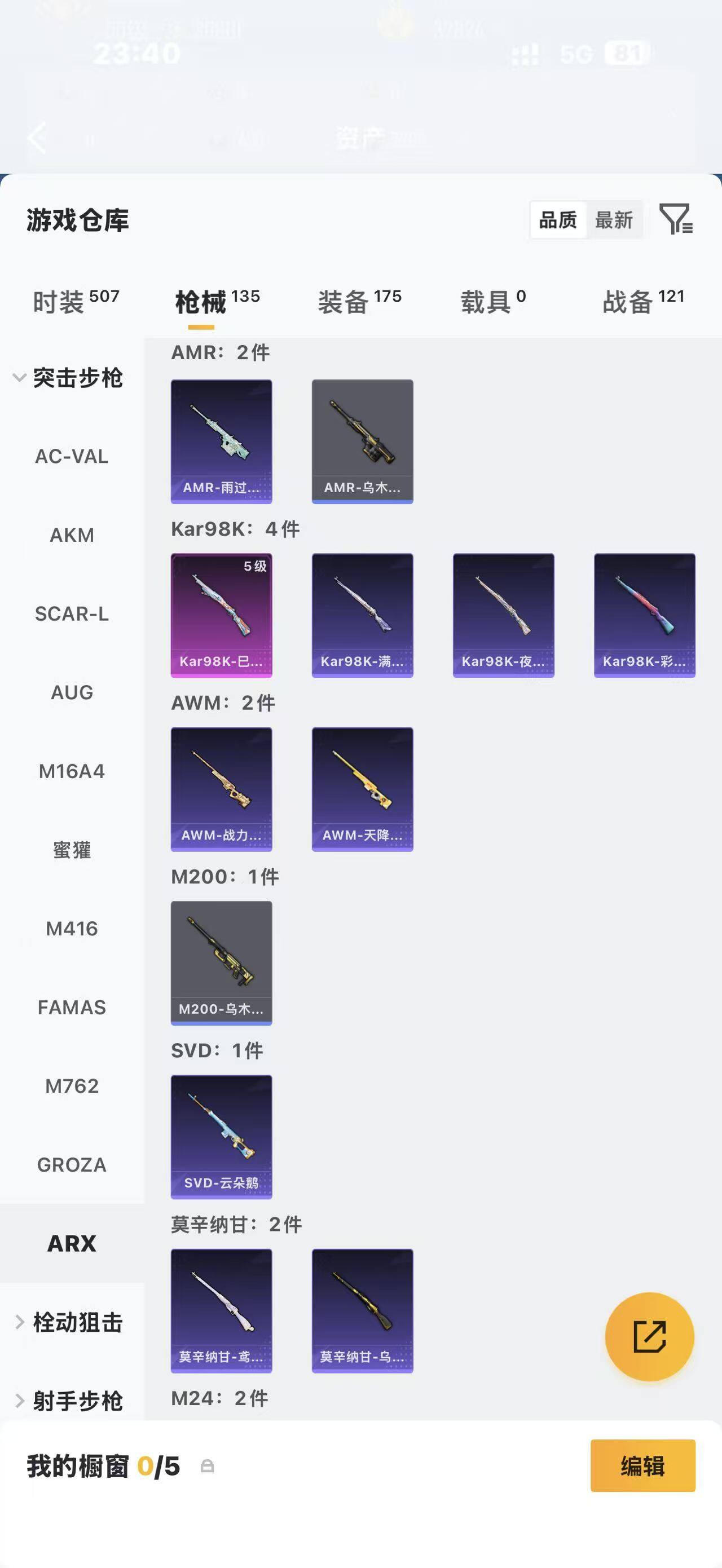722x1568 pixels.
Task: Open the SVD-云朵鹅 skin card
Action: pos(222,1137)
